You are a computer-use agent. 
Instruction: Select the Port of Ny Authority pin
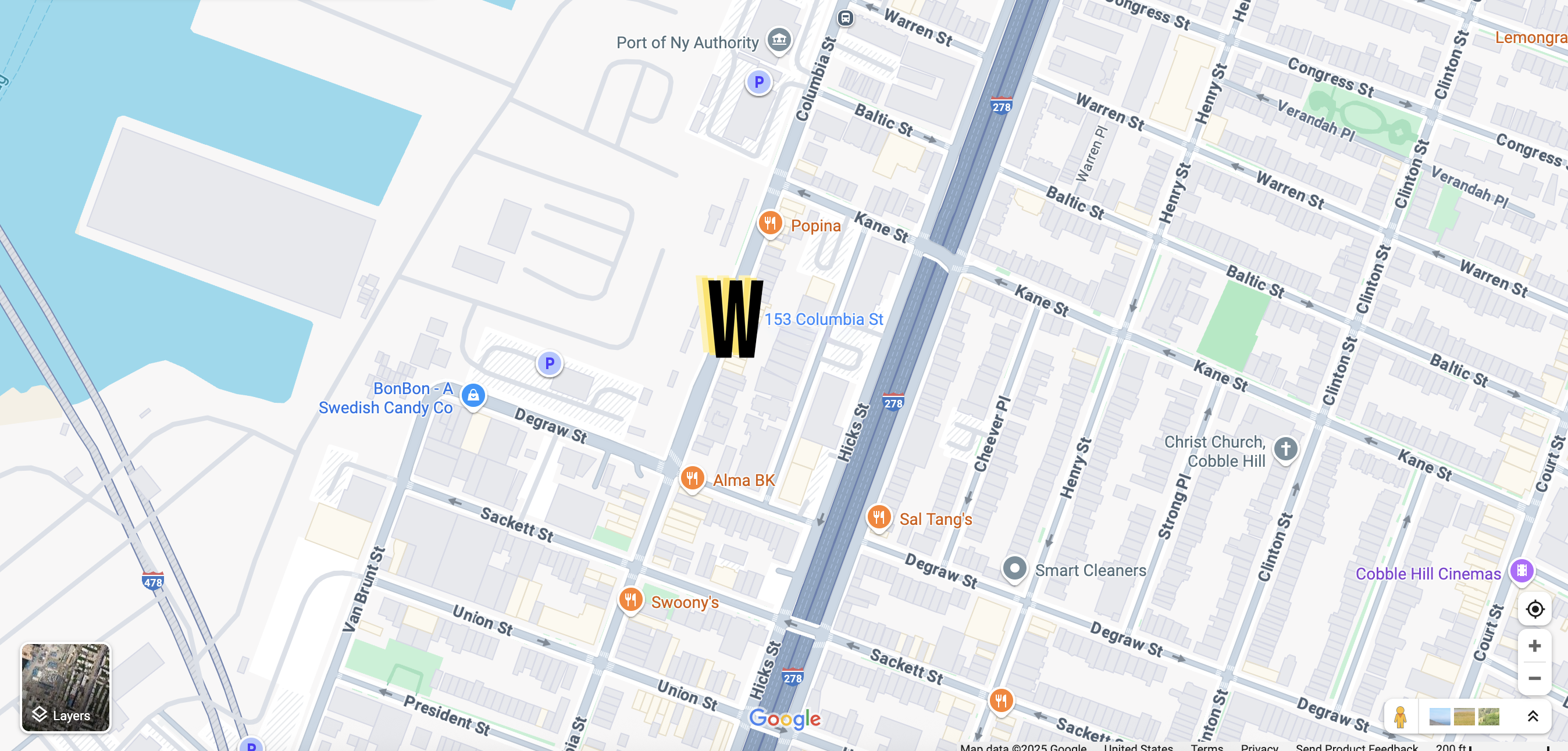click(x=779, y=40)
